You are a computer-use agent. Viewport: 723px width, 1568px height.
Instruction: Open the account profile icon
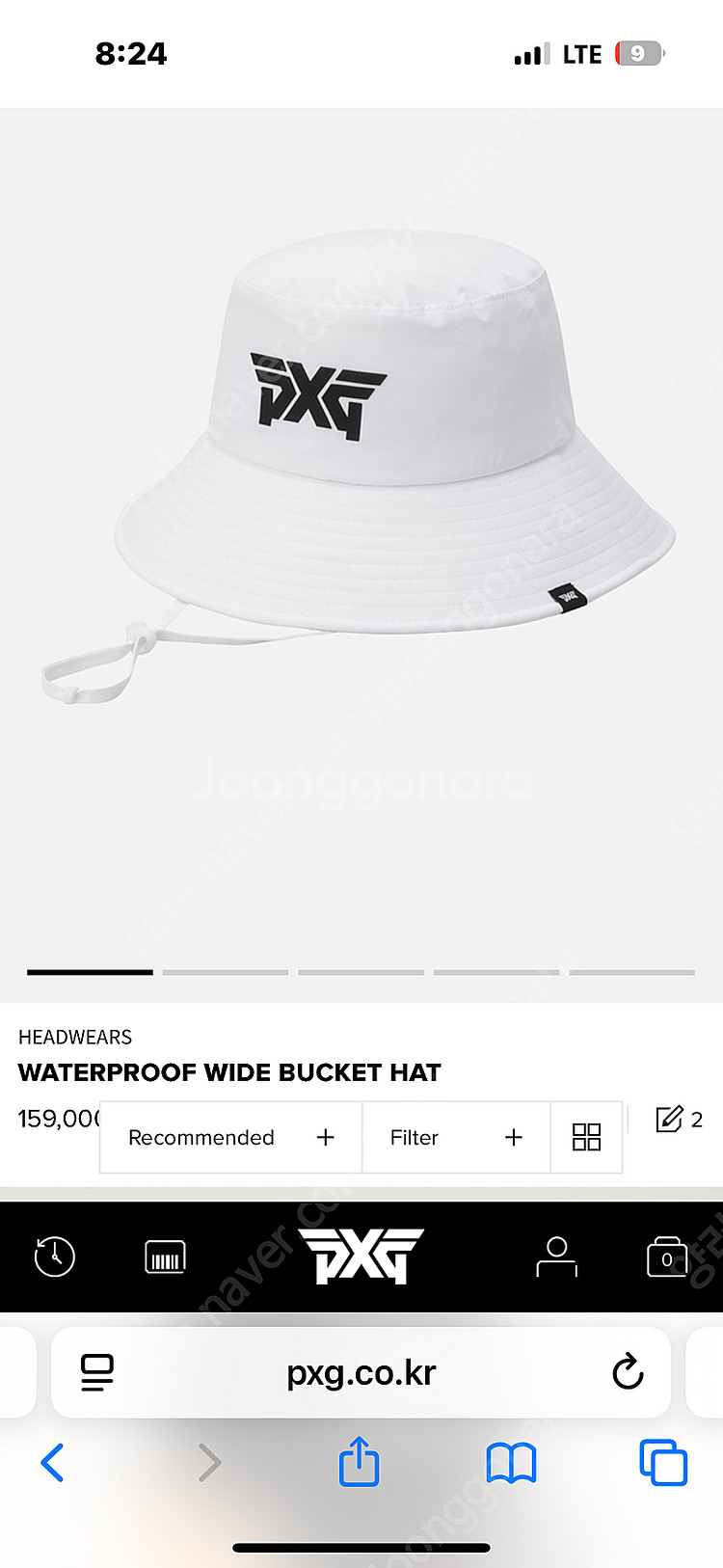556,1257
